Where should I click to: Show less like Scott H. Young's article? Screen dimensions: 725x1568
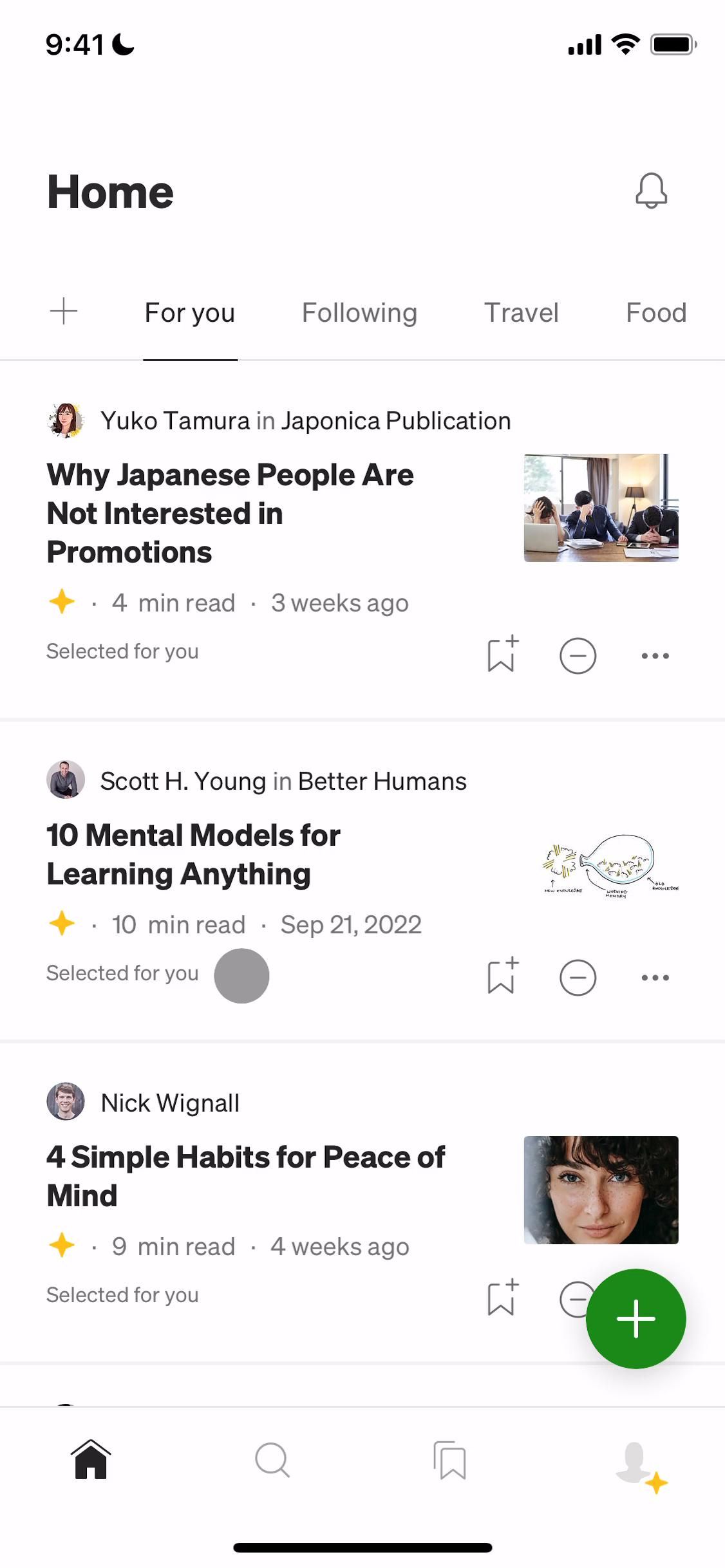[578, 978]
